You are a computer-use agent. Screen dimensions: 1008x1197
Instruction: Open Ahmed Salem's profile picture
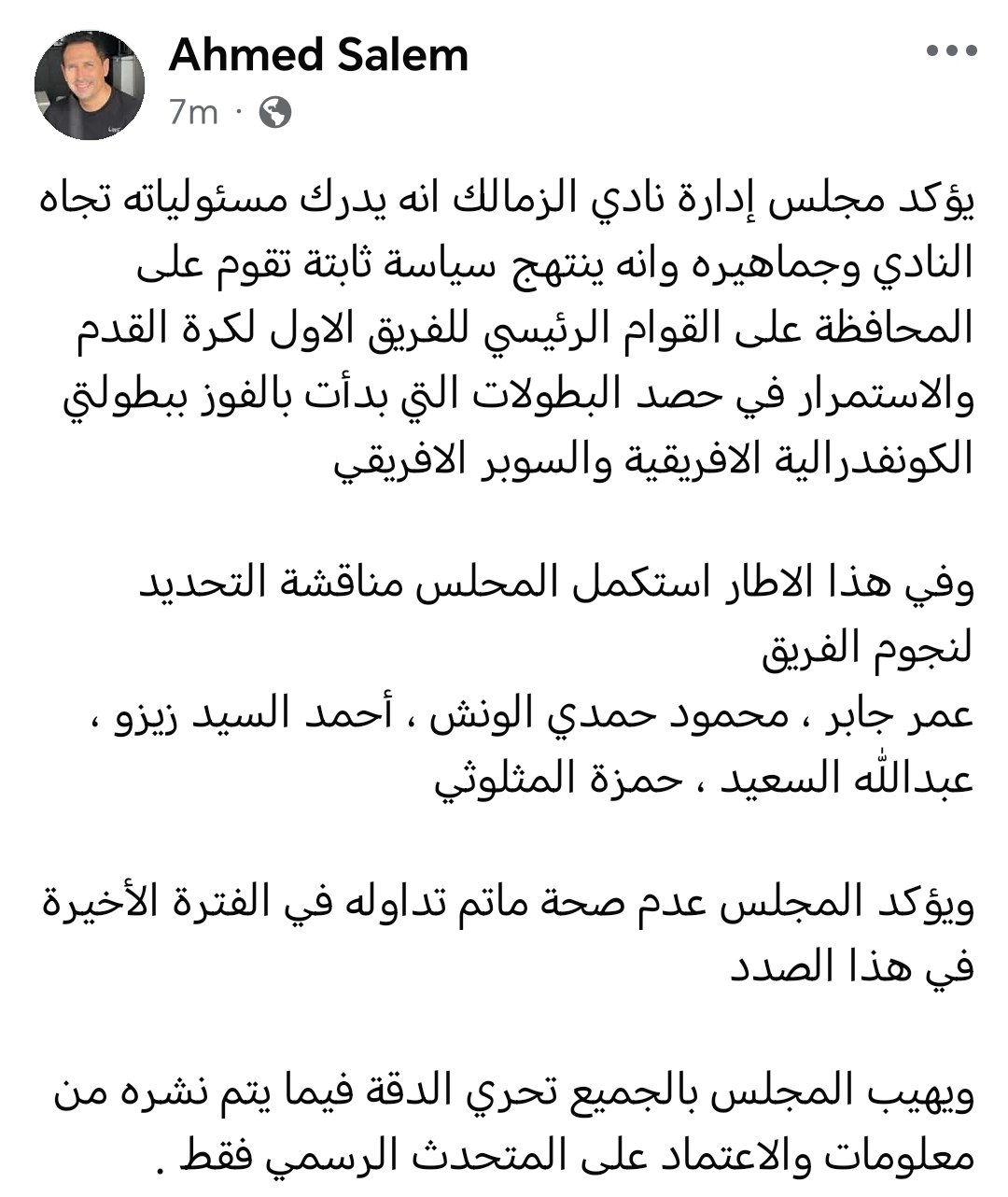90,85
